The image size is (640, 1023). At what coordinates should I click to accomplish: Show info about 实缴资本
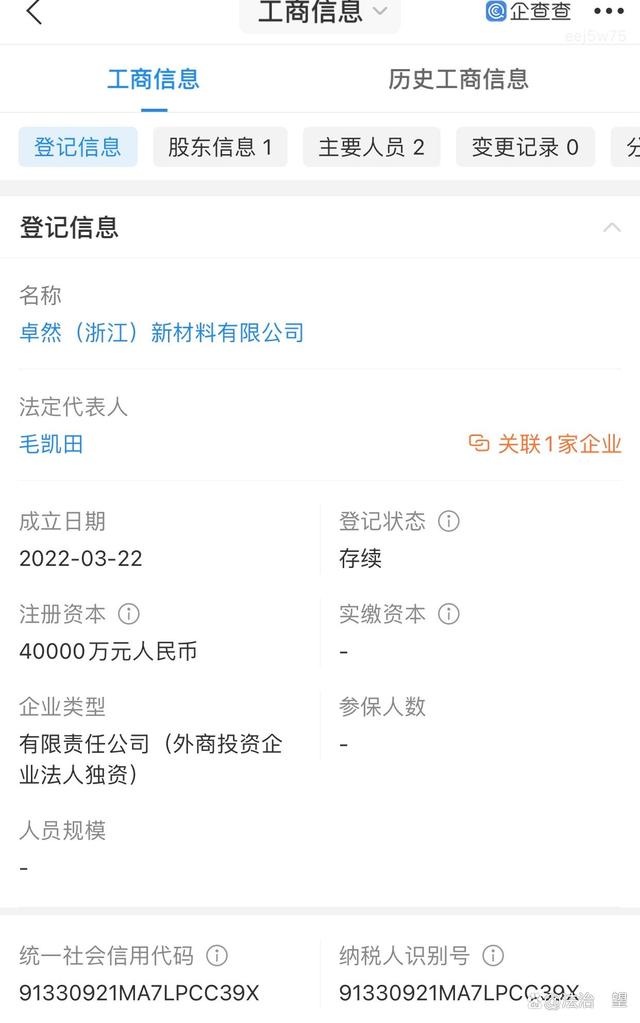449,614
